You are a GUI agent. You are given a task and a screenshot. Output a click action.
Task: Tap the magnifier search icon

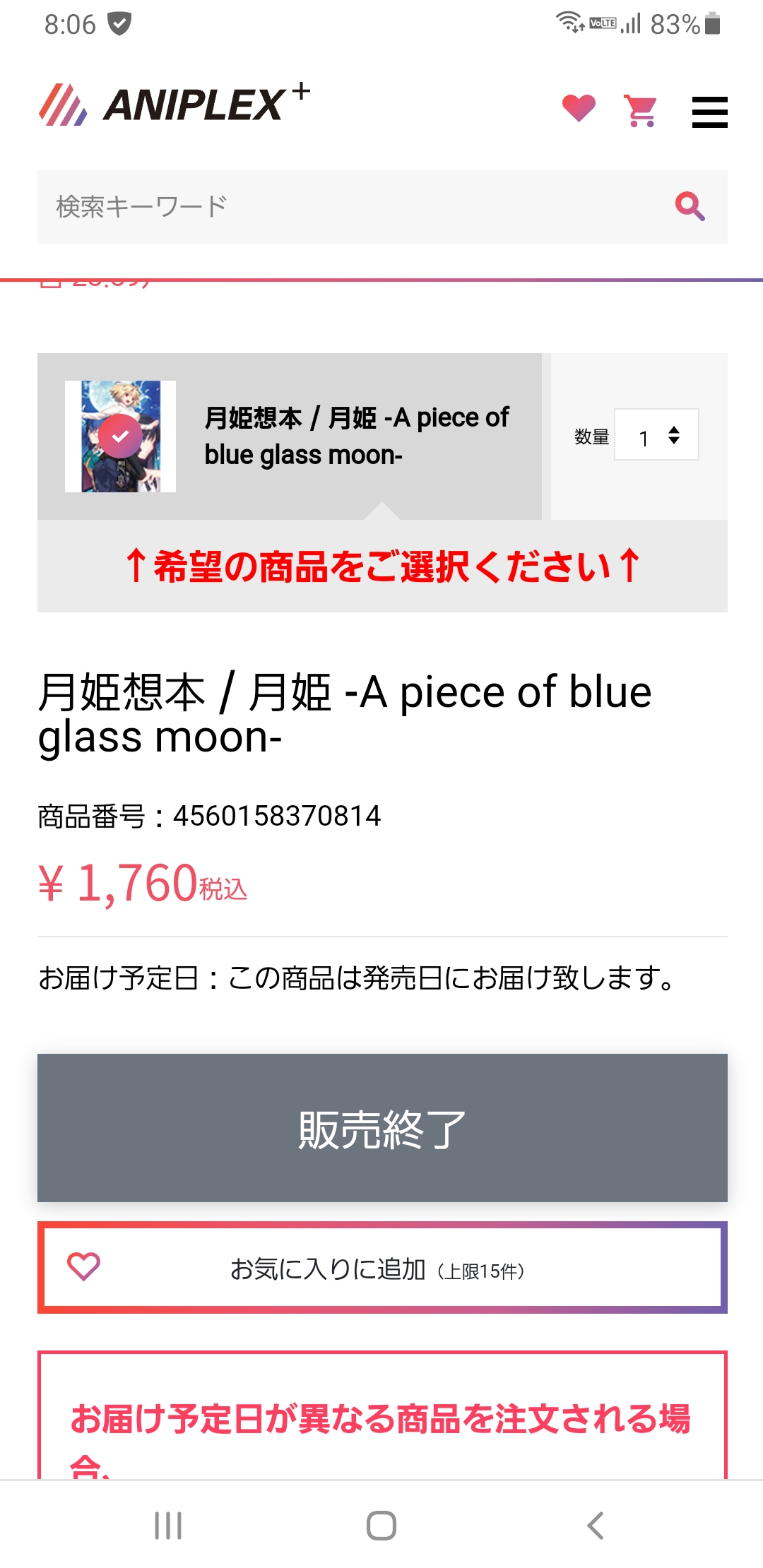(x=690, y=206)
